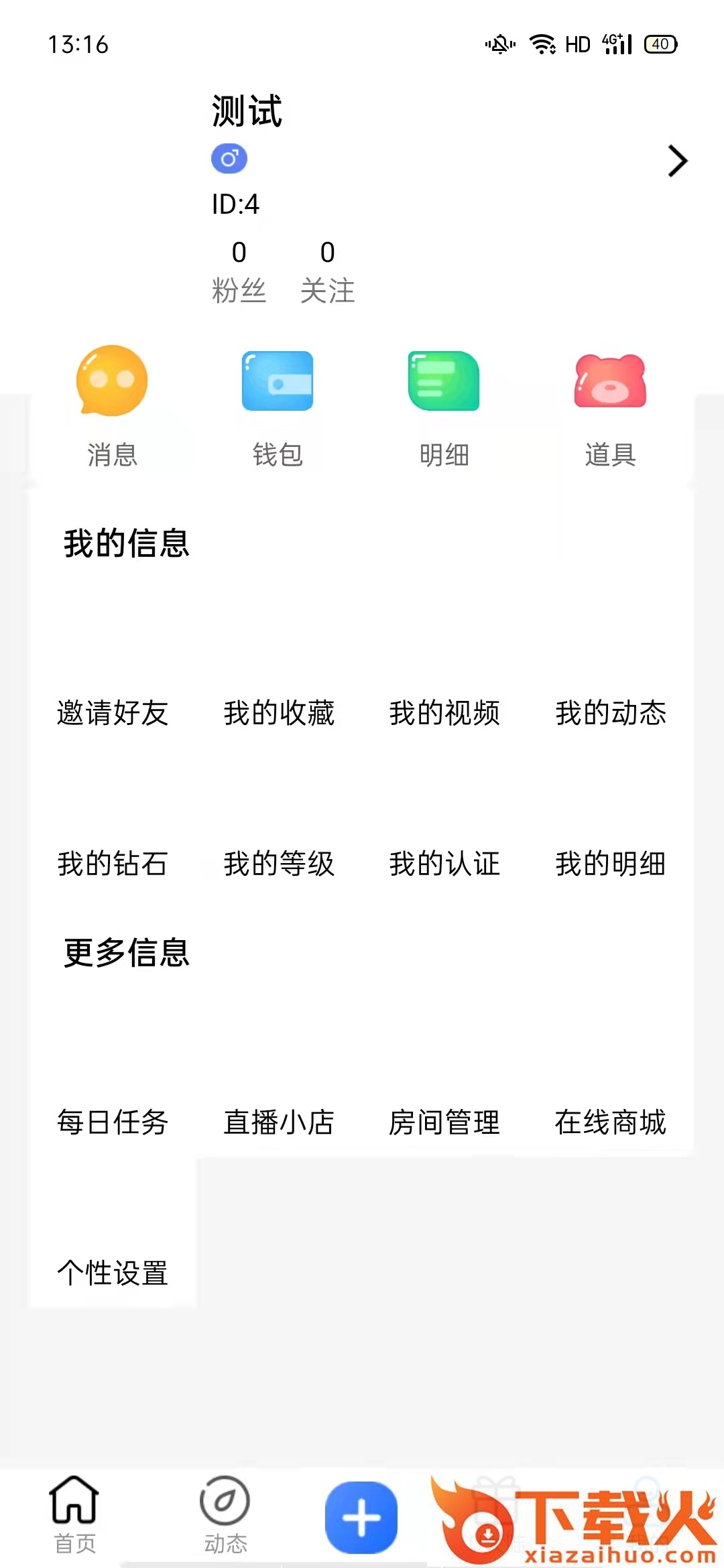Open 我的动态 my moments
The width and height of the screenshot is (724, 1568).
click(611, 712)
